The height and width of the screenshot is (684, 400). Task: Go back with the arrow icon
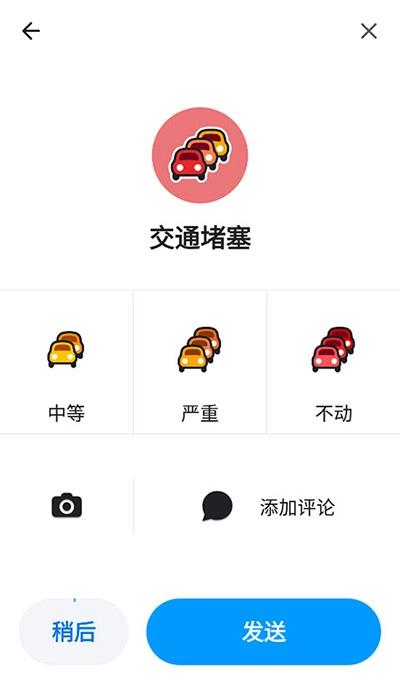[x=31, y=31]
